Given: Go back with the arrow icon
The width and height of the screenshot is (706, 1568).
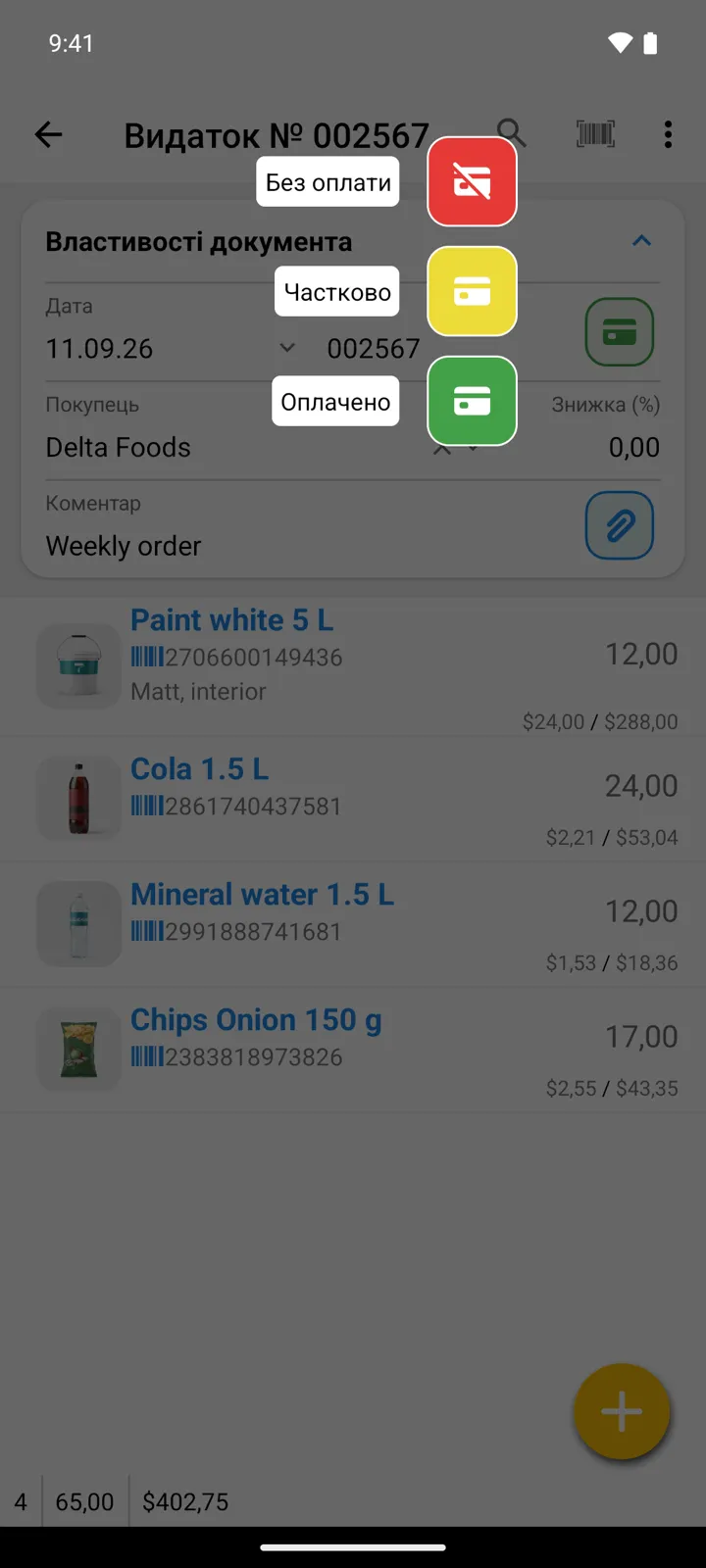Looking at the screenshot, I should coord(48,135).
